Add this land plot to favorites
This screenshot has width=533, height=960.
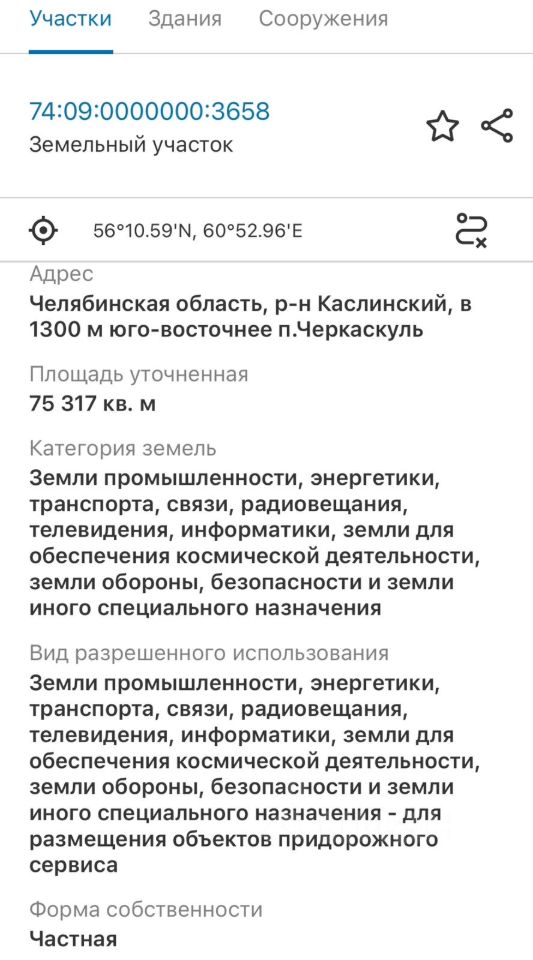click(442, 126)
